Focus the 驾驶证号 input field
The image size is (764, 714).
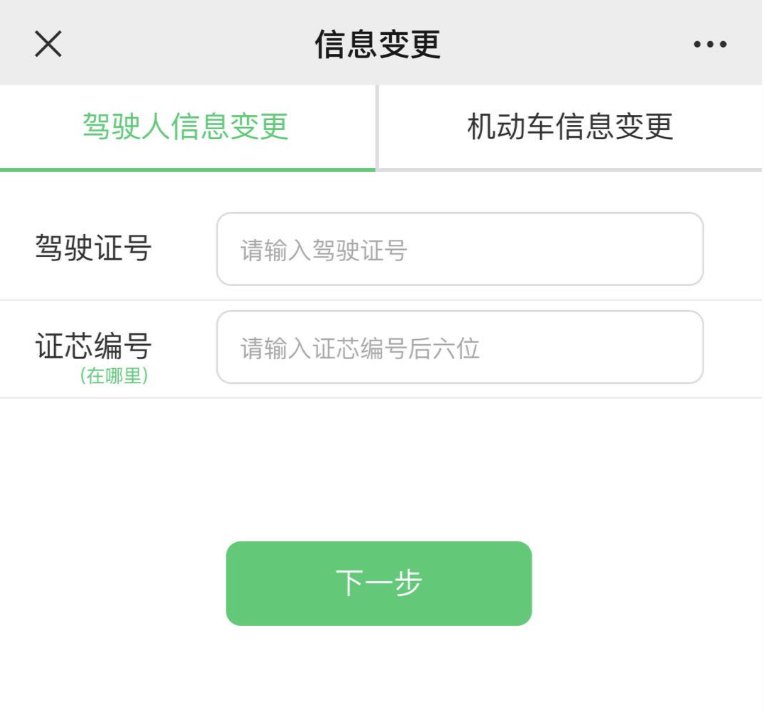[x=460, y=250]
